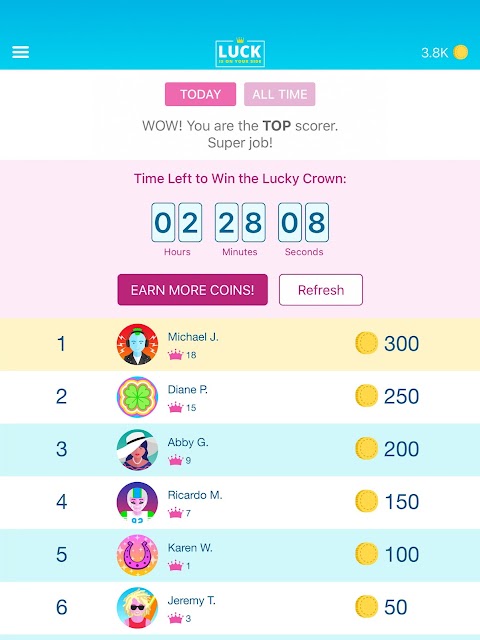Select Ricardo M.'s leaderboard row
The image size is (480, 640).
pos(240,502)
